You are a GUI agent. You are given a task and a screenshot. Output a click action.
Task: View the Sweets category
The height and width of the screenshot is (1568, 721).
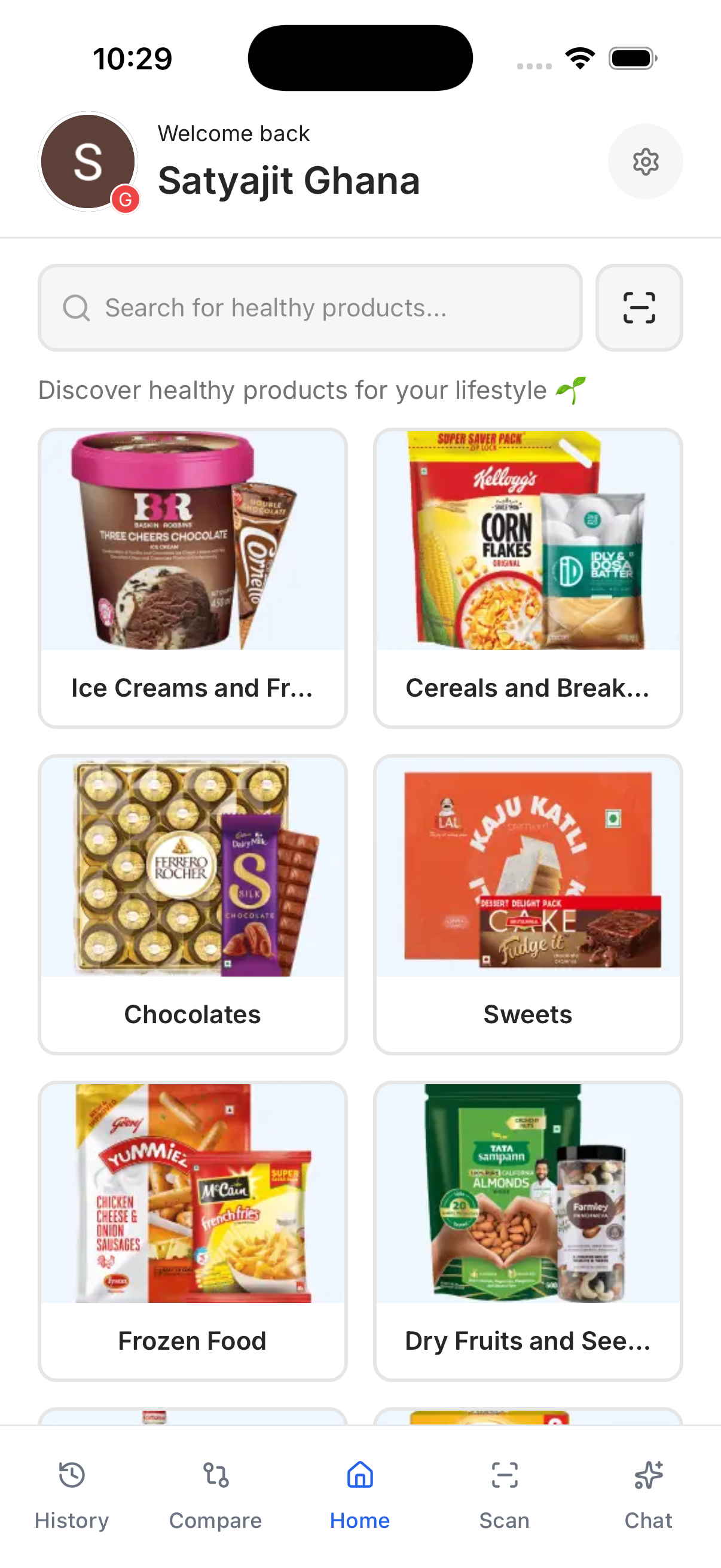click(x=527, y=905)
